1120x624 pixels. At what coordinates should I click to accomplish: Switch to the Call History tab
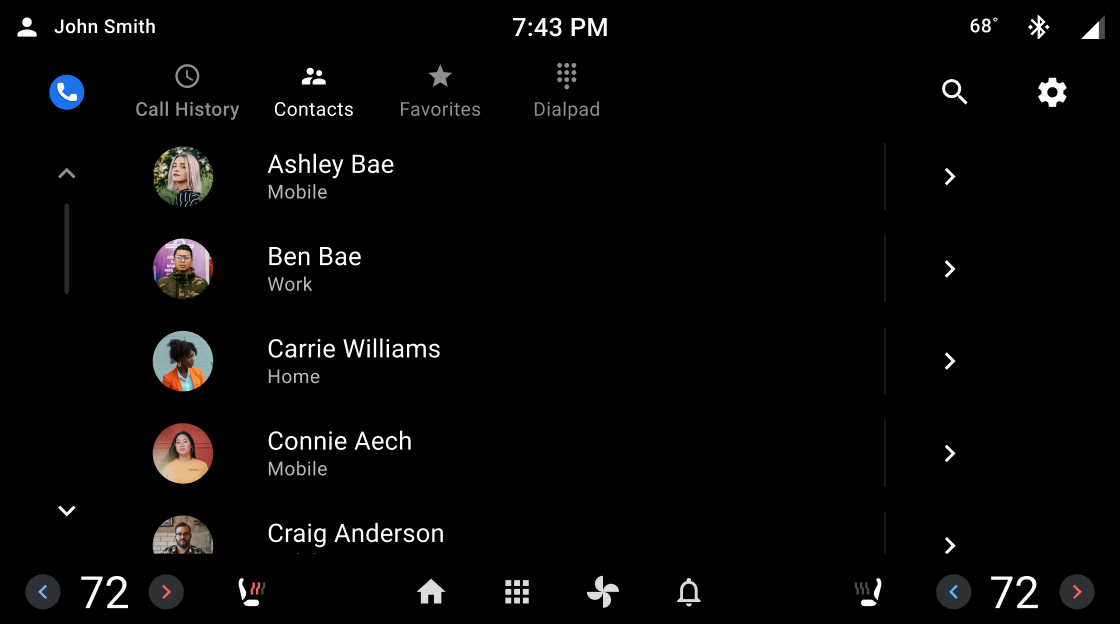(187, 92)
